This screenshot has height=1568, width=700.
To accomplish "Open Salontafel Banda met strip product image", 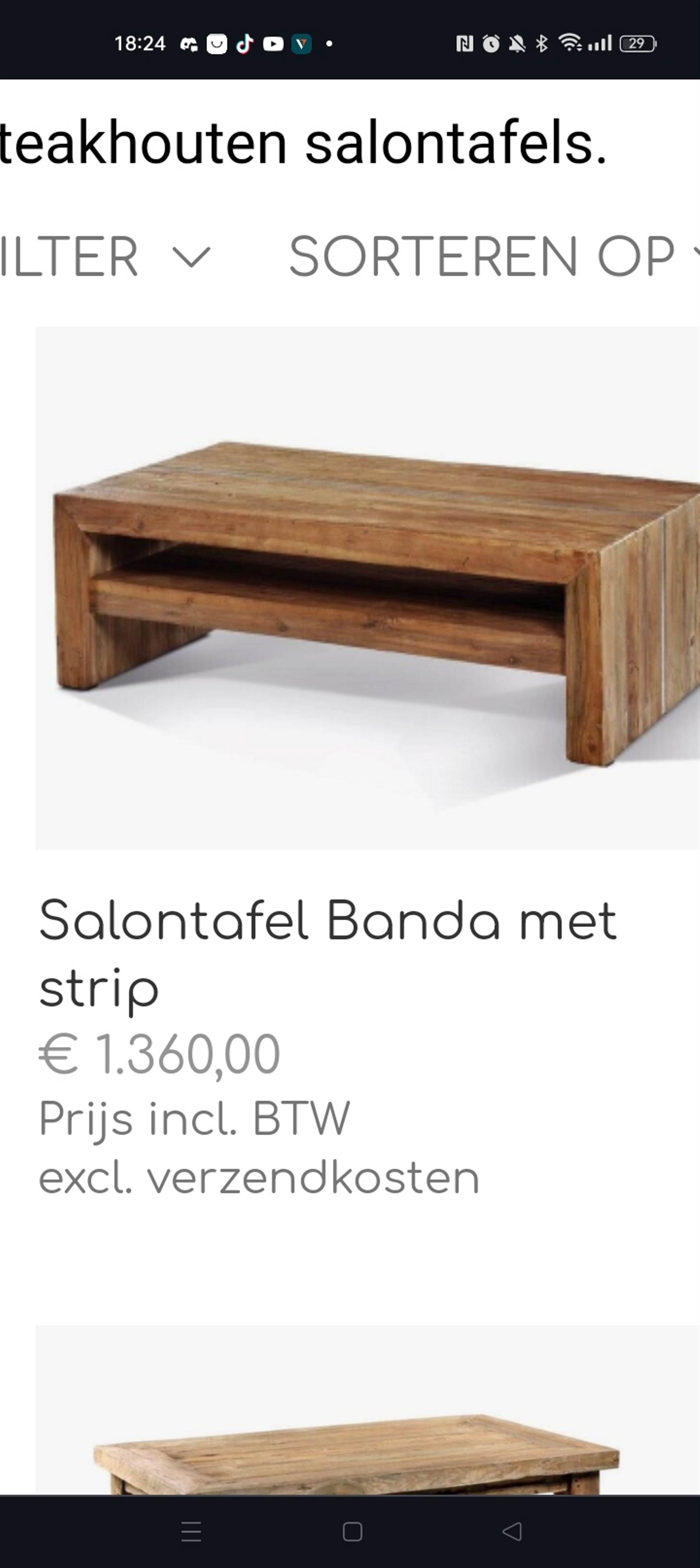I will [367, 588].
